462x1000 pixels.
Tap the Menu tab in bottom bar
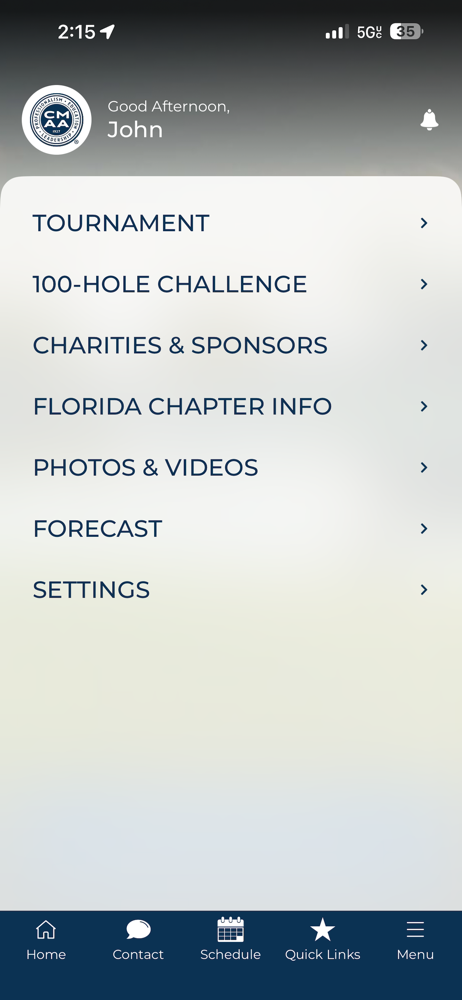415,940
